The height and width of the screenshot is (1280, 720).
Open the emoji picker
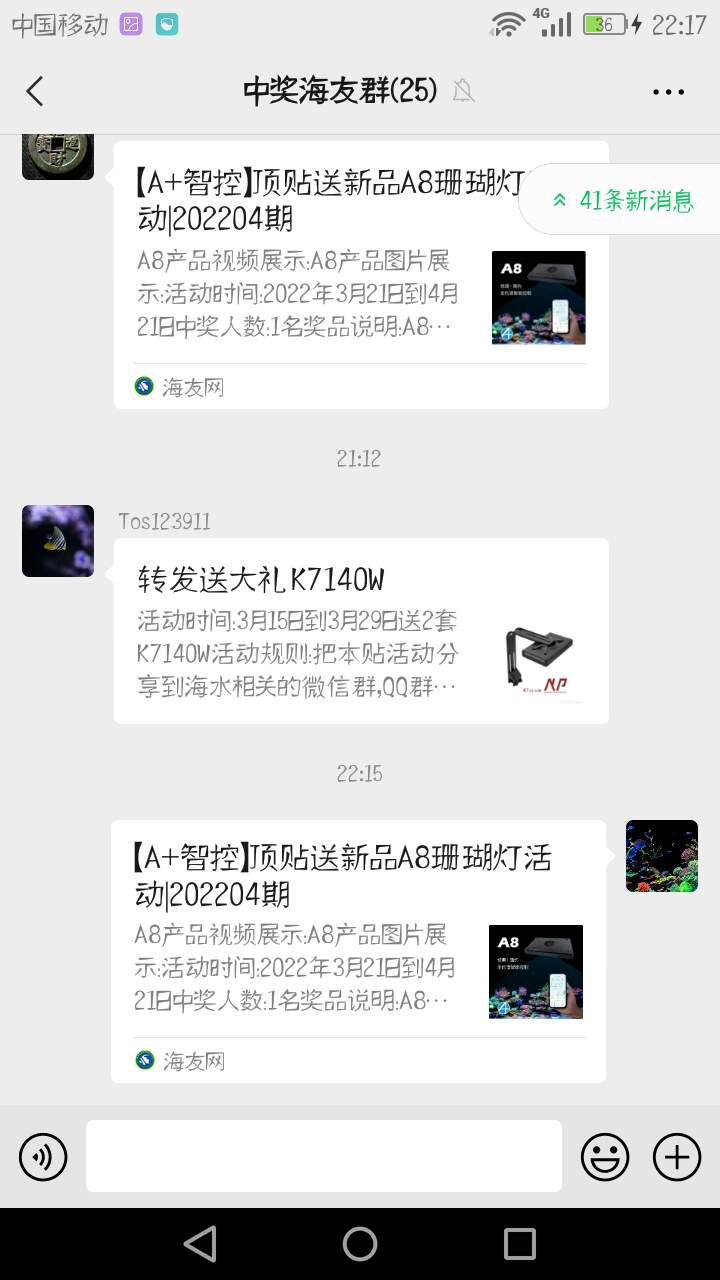(x=605, y=1157)
